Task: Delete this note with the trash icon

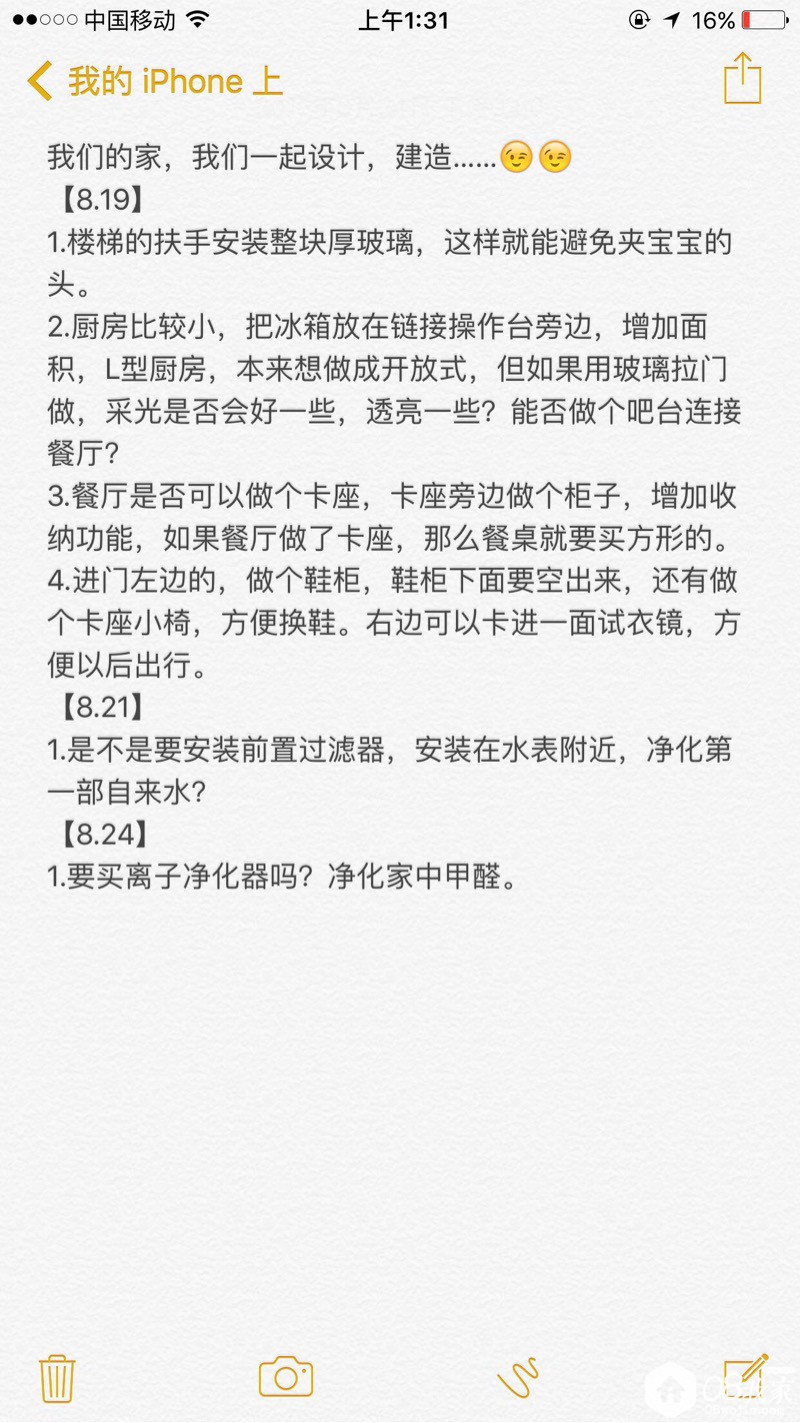Action: [x=58, y=1378]
